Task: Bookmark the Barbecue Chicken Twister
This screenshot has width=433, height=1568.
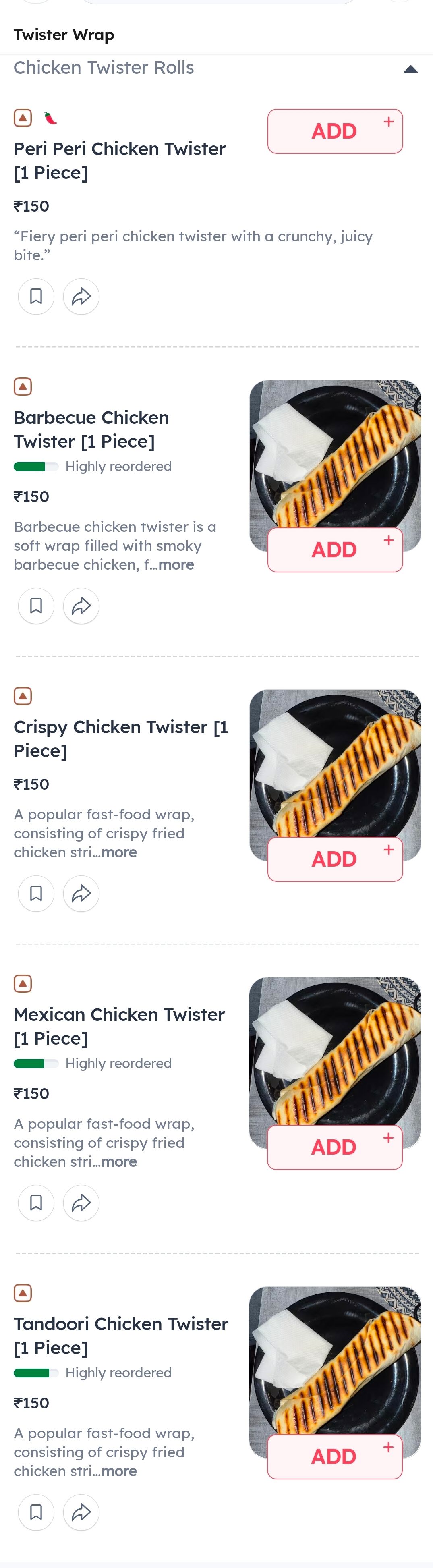Action: [37, 606]
